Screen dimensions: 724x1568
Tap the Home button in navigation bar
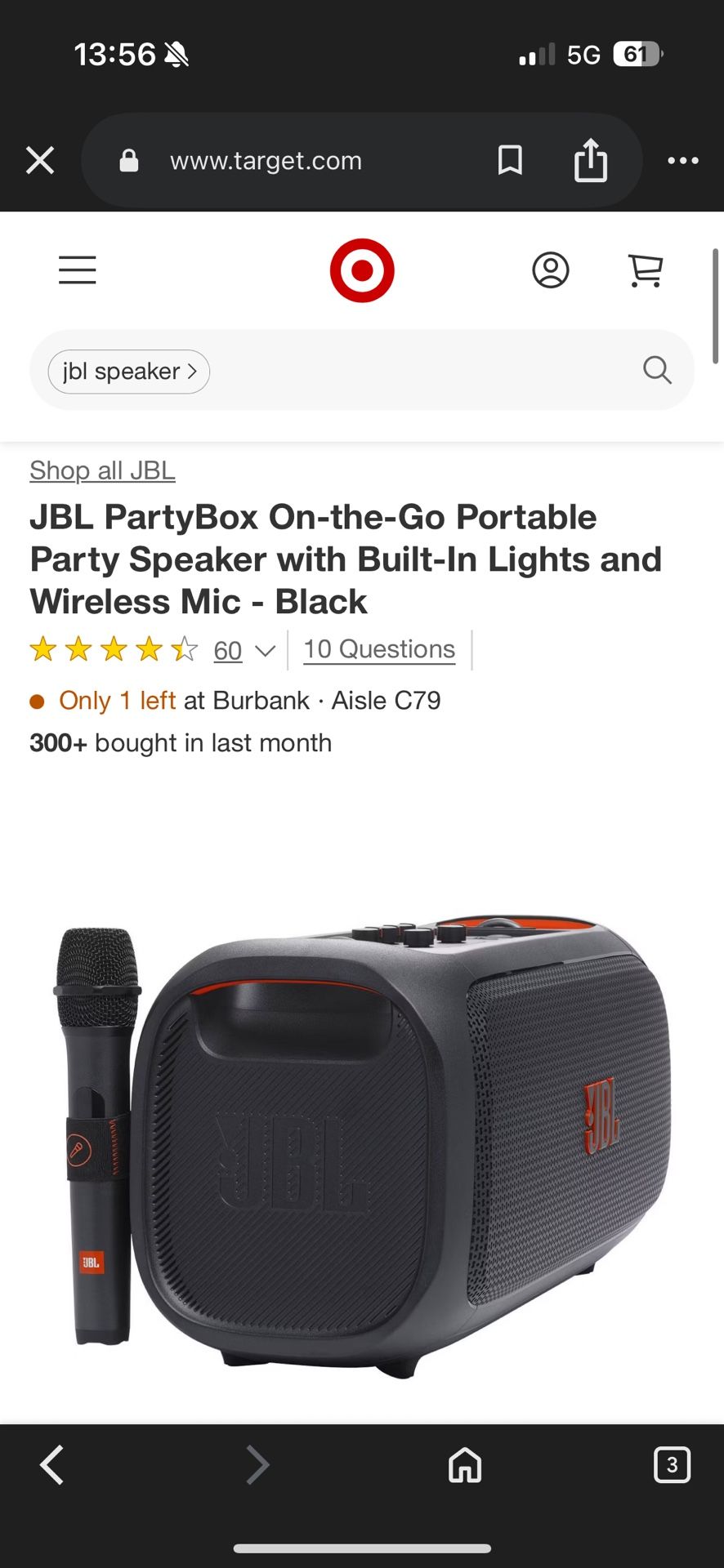pyautogui.click(x=463, y=1464)
